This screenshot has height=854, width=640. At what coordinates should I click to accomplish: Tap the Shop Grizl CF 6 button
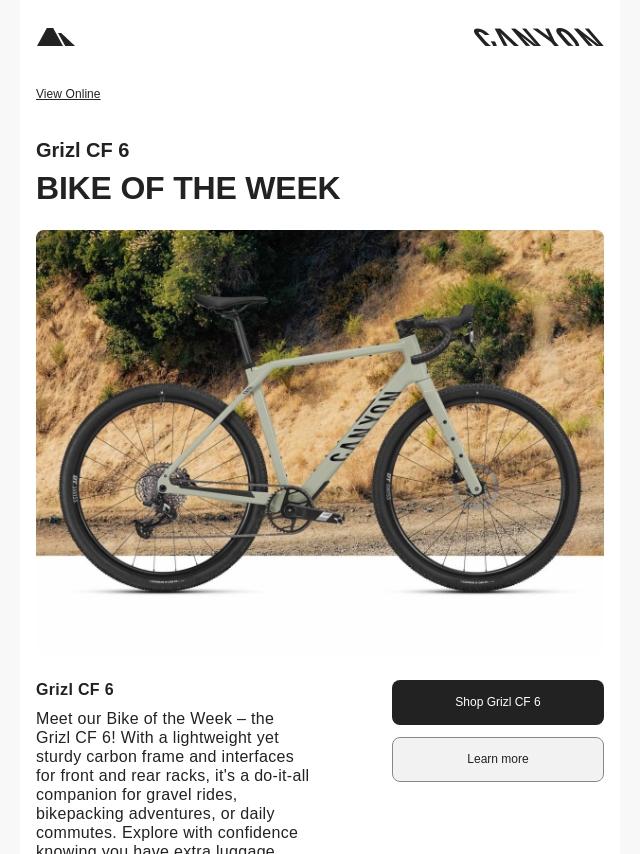[x=497, y=702]
